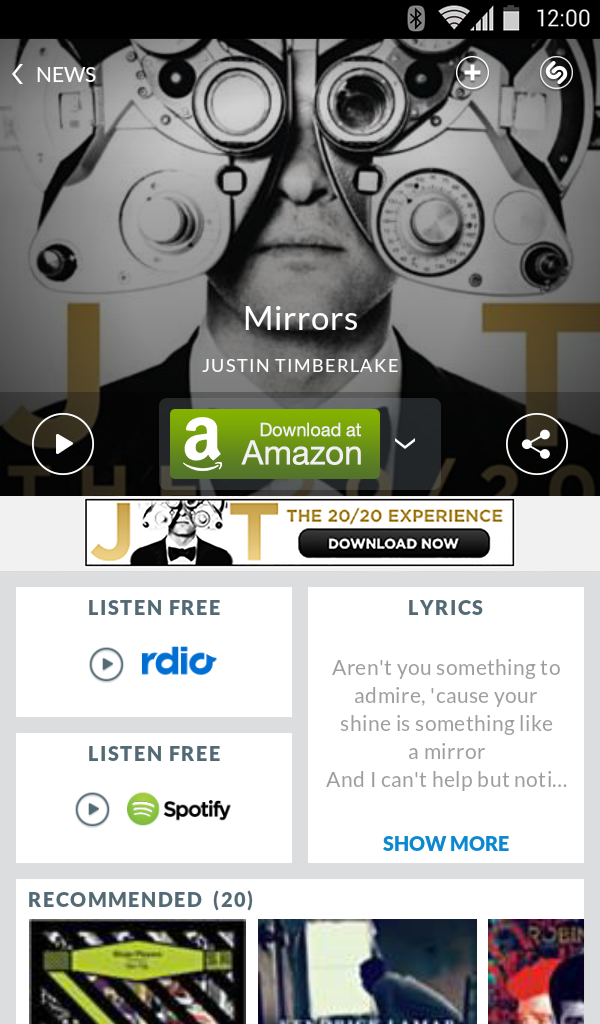Show more lyrics
Screen dimensions: 600x1024
[446, 843]
